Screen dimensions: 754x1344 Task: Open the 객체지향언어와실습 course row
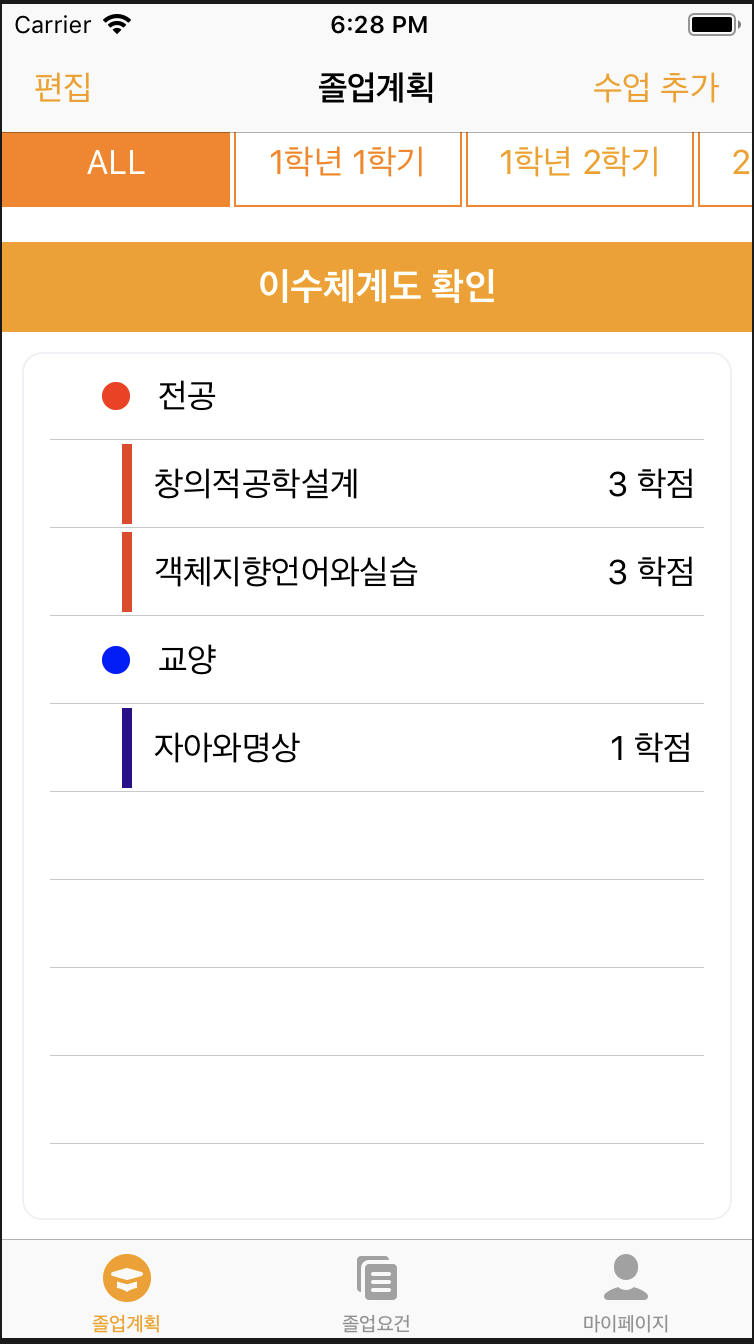click(x=377, y=572)
